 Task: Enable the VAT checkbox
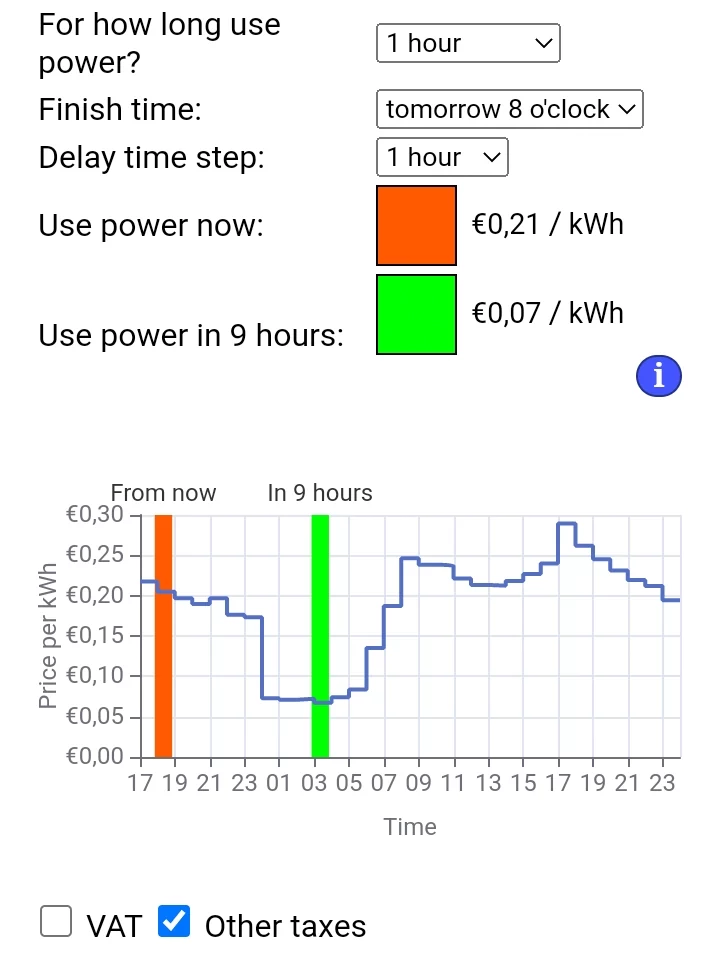click(56, 922)
